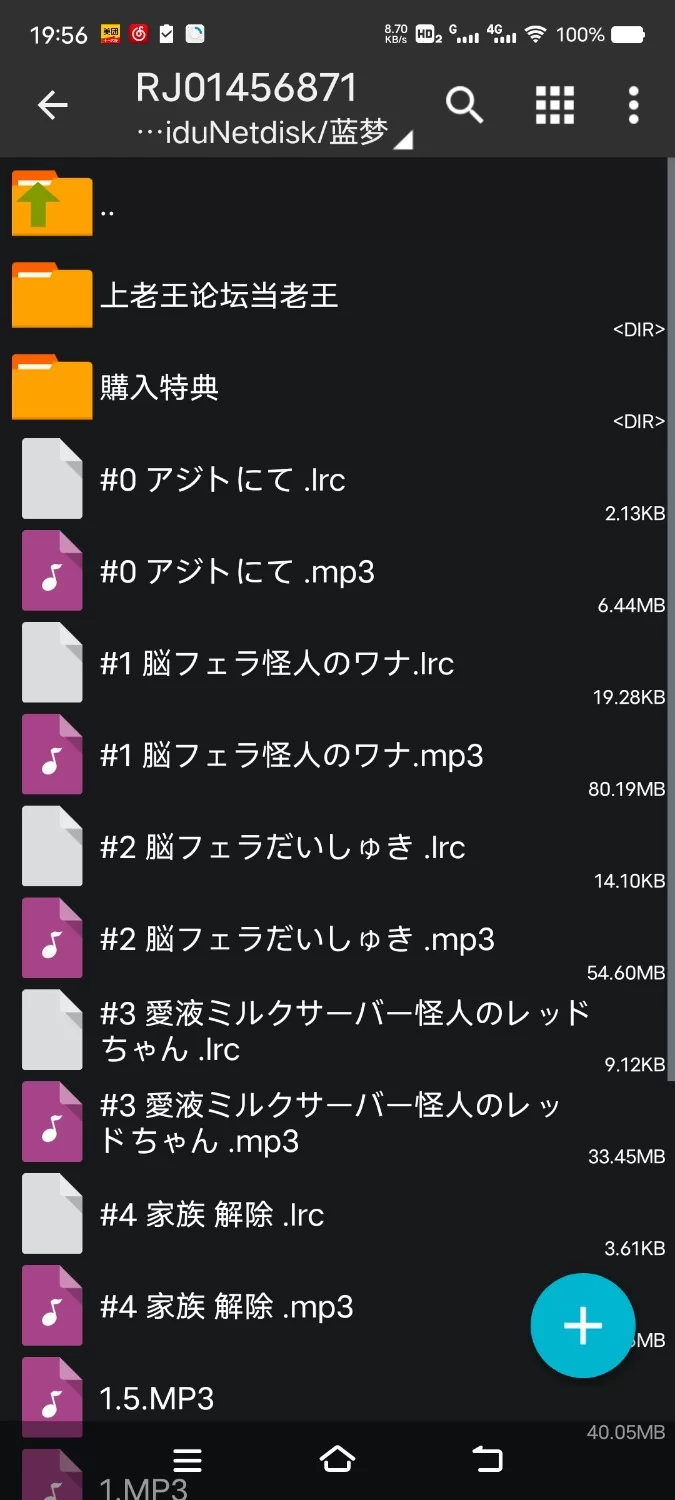Open the #0 アジトにて .lrc file
The image size is (675, 1500).
222,480
